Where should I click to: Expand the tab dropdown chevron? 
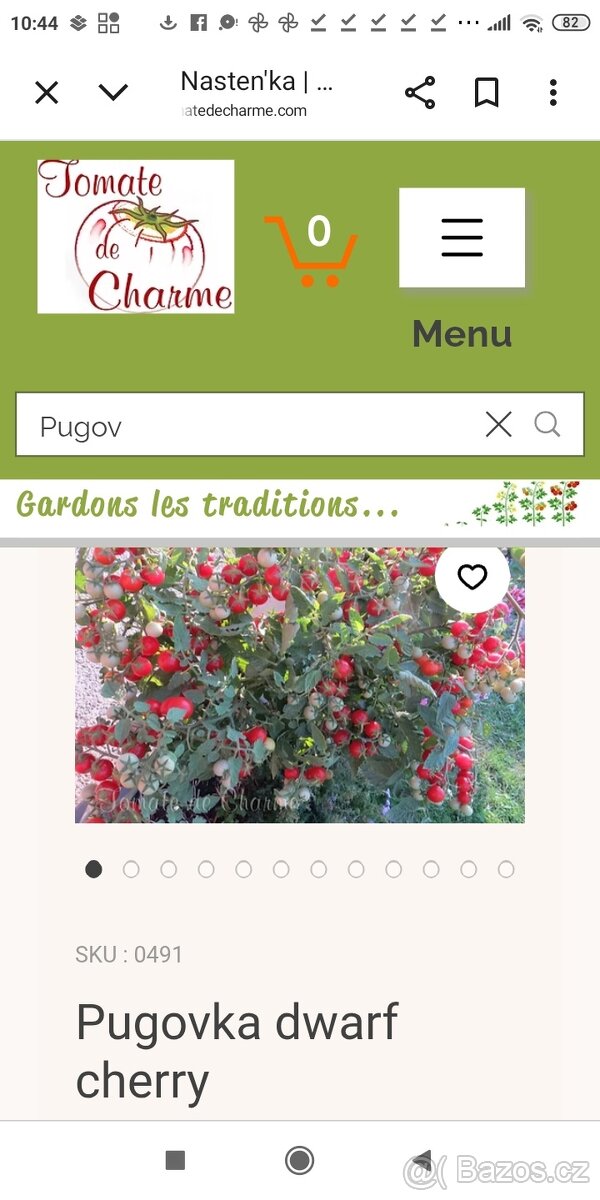coord(113,93)
